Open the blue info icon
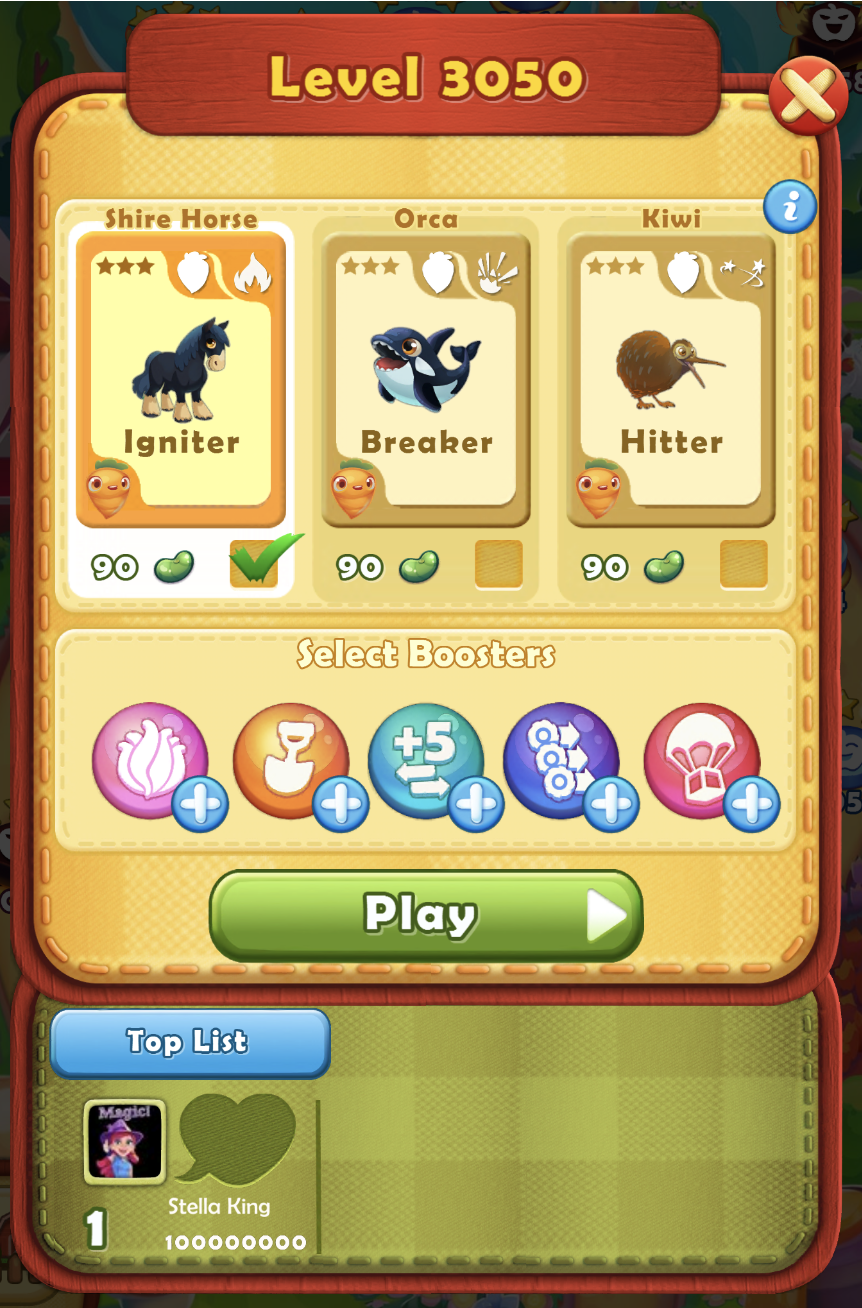The image size is (862, 1308). pyautogui.click(x=790, y=208)
